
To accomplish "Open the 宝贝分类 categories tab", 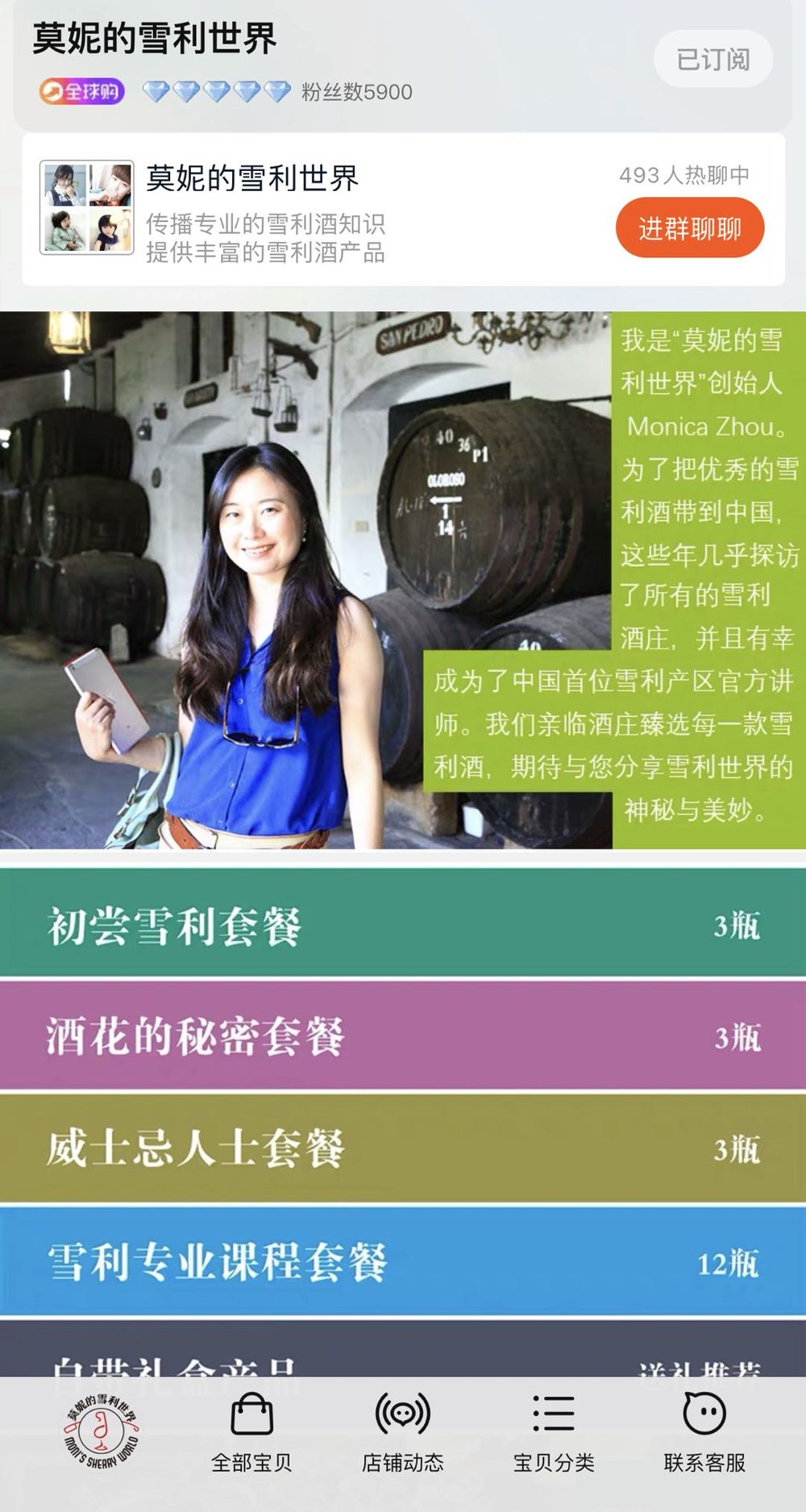I will (554, 1431).
